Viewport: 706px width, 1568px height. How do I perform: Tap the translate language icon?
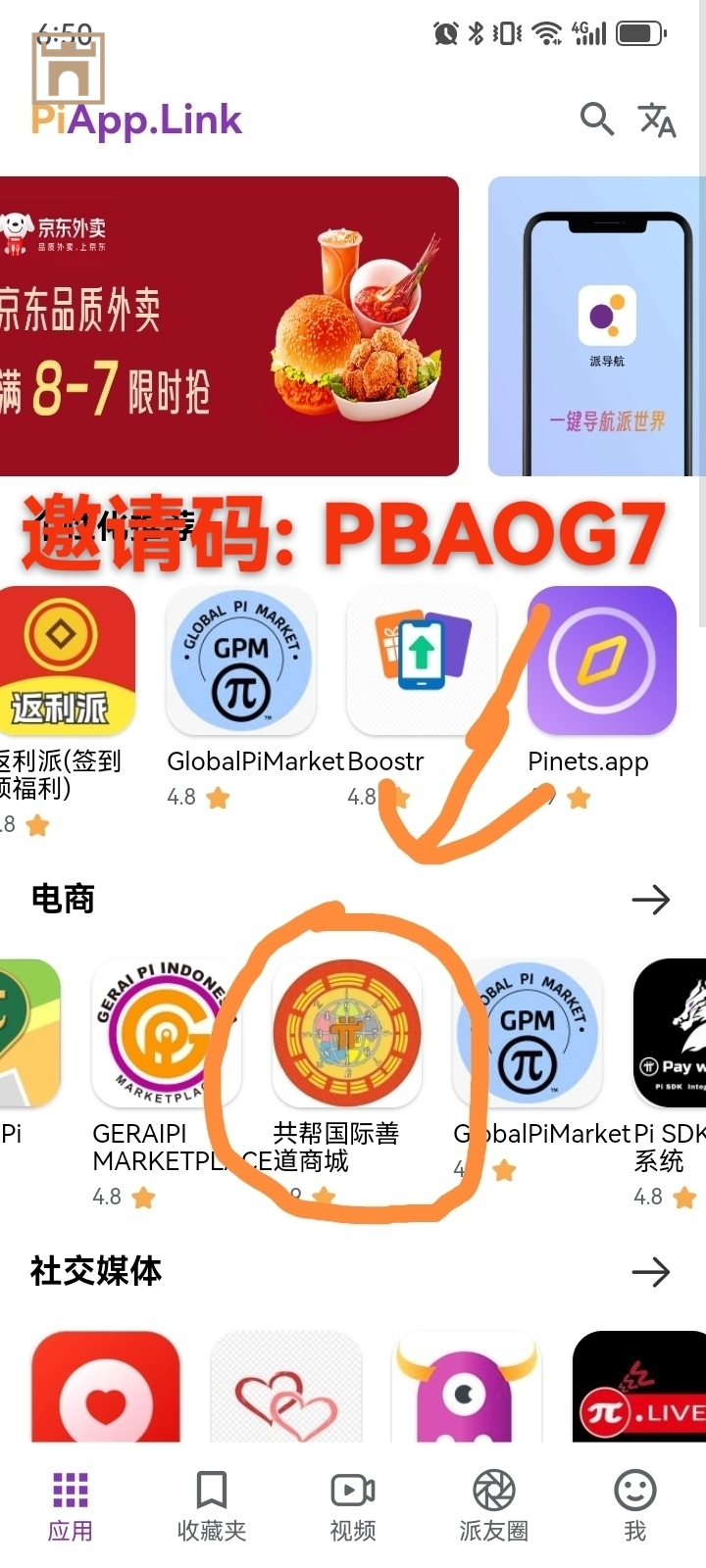(x=656, y=120)
